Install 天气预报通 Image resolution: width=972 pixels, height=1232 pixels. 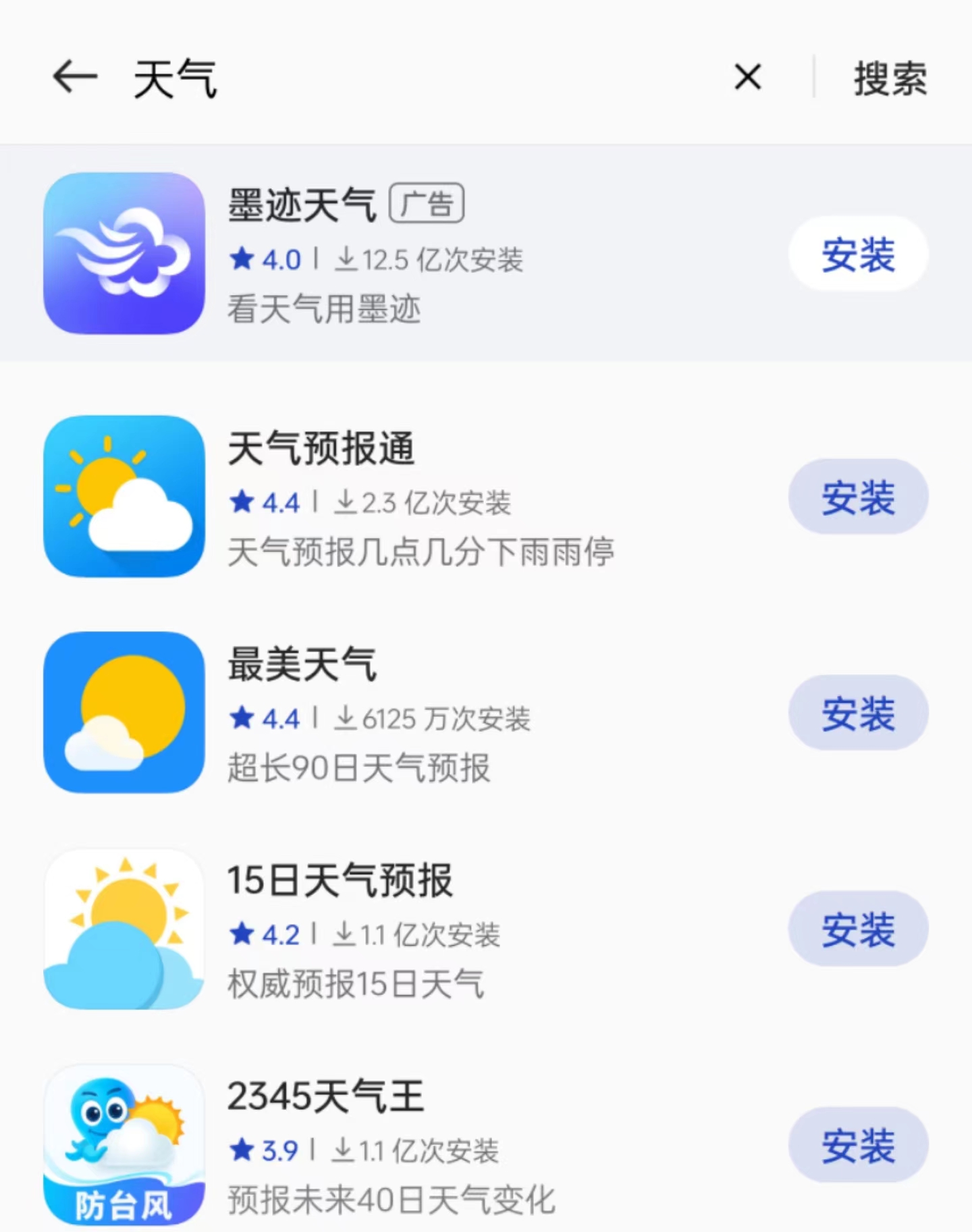click(x=857, y=498)
